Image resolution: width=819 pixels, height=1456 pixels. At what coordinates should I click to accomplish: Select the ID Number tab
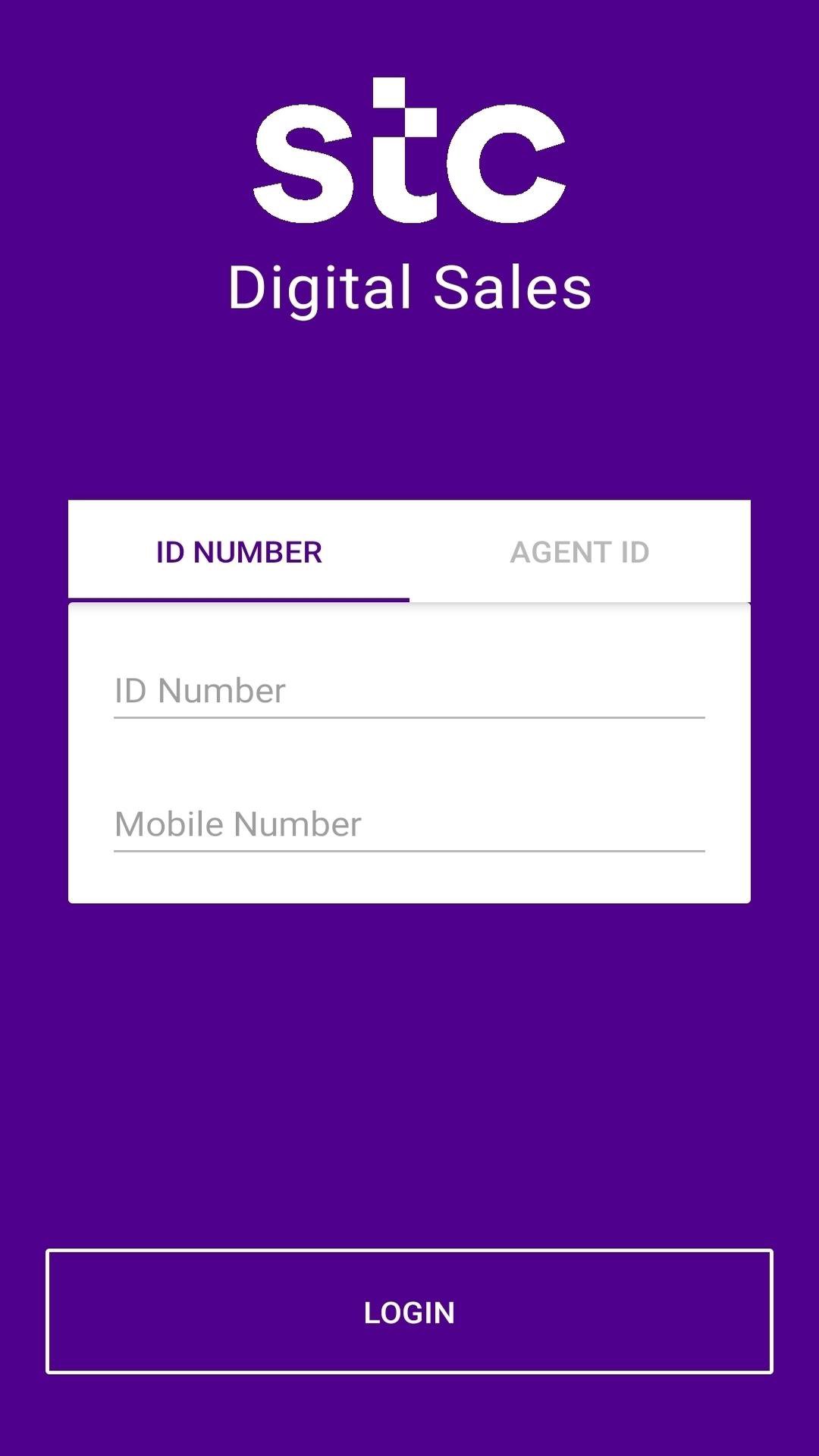click(239, 552)
